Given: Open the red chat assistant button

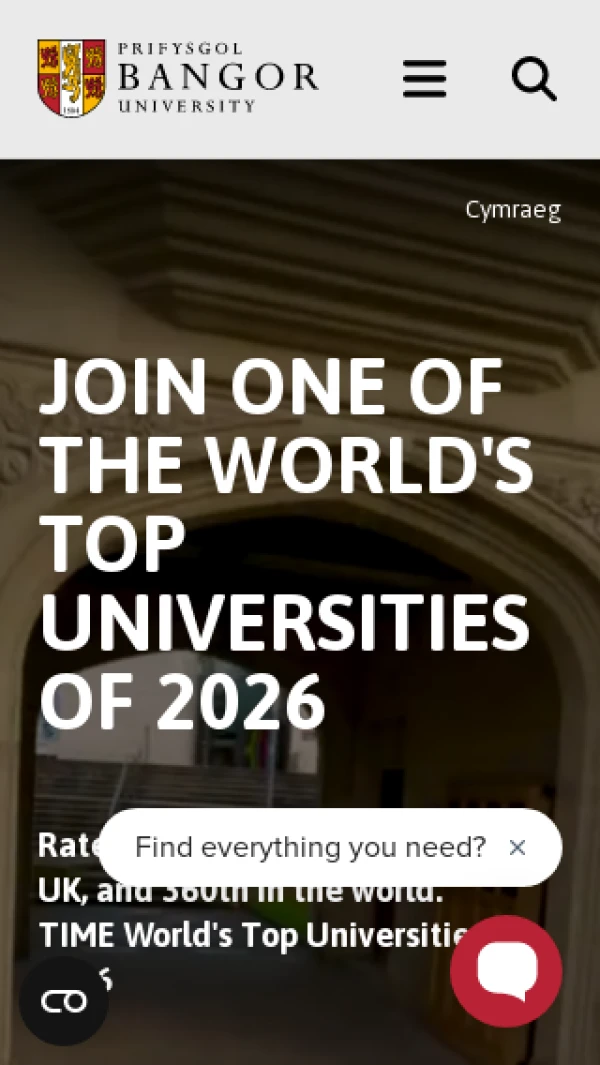Looking at the screenshot, I should point(506,970).
